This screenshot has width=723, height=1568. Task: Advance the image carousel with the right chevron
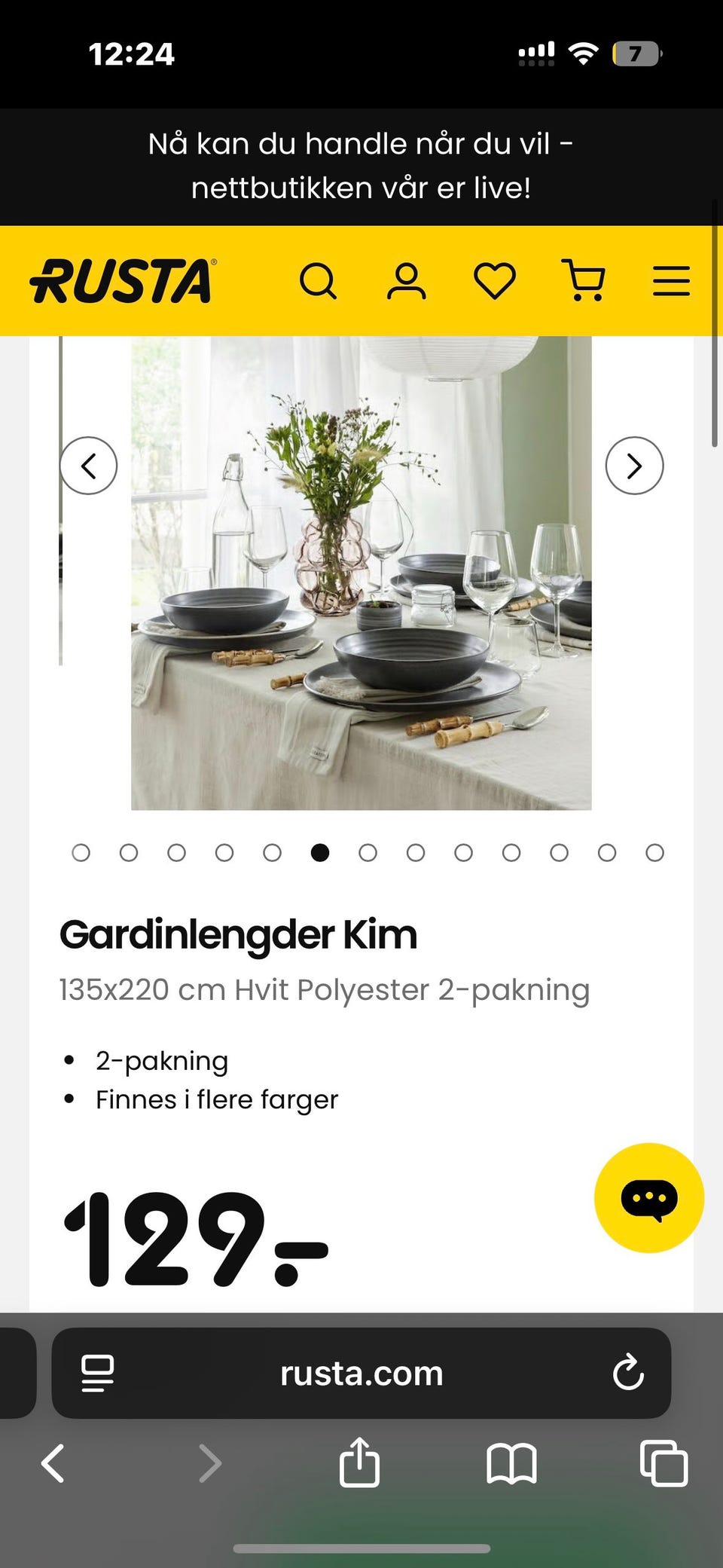633,466
